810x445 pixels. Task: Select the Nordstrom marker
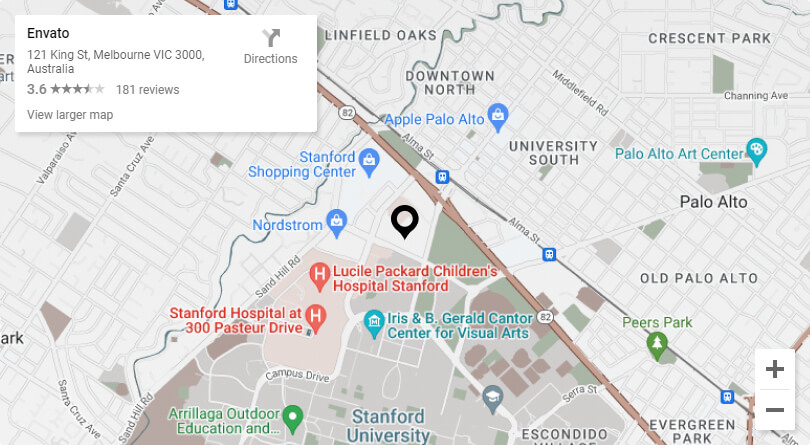(338, 221)
